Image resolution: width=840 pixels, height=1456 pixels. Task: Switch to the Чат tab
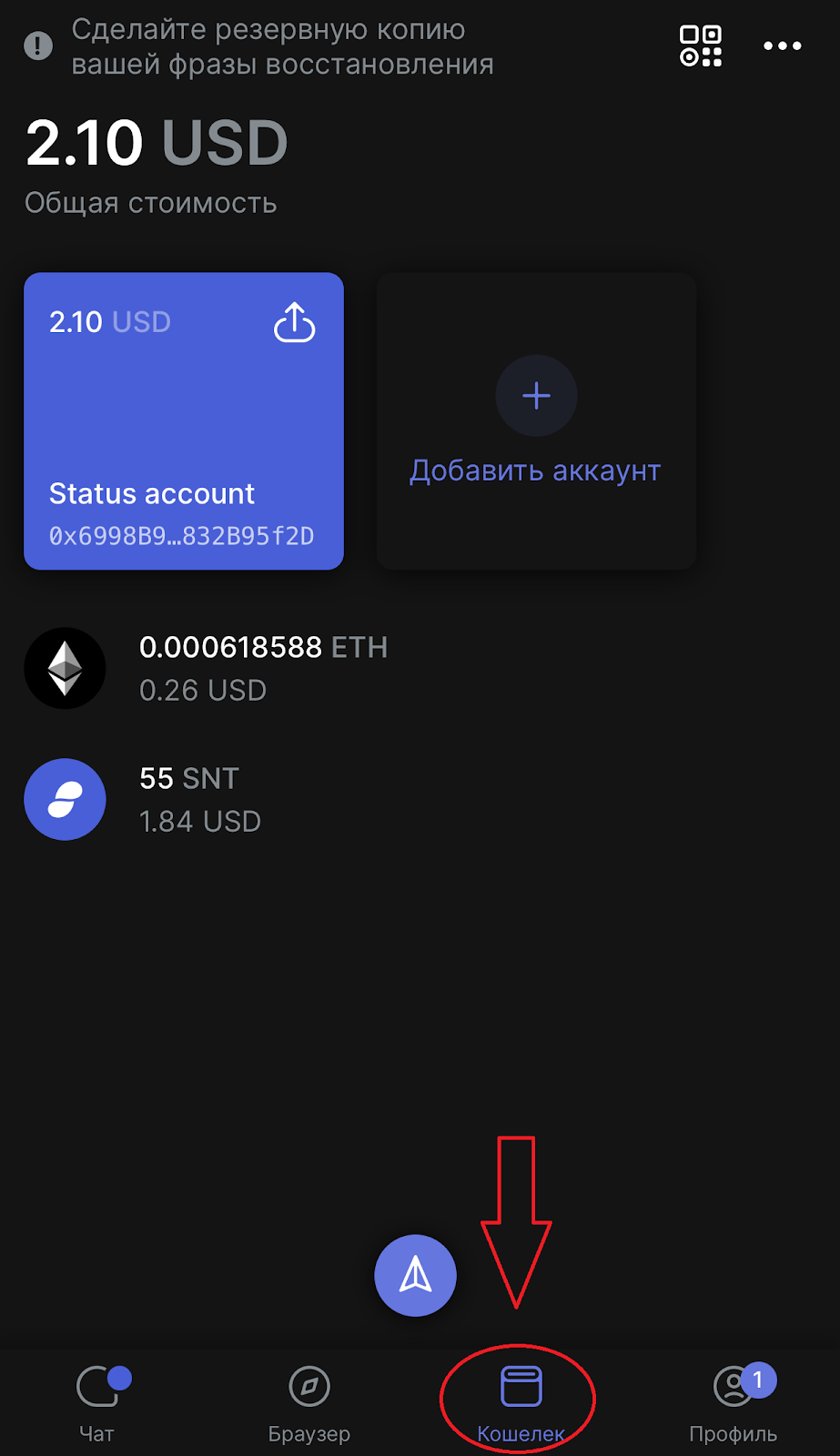[x=97, y=1402]
